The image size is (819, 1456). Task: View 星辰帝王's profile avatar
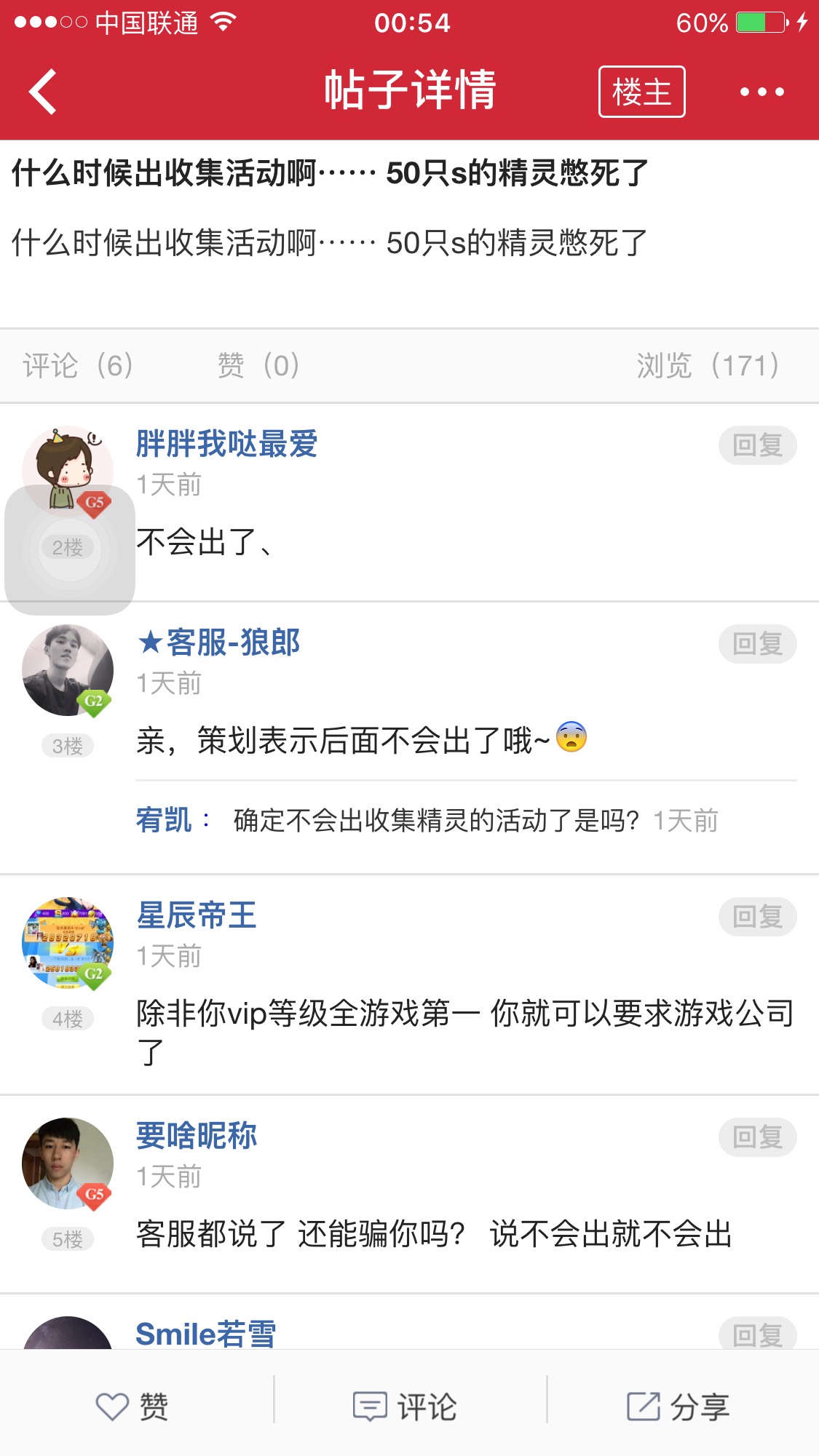click(x=68, y=943)
